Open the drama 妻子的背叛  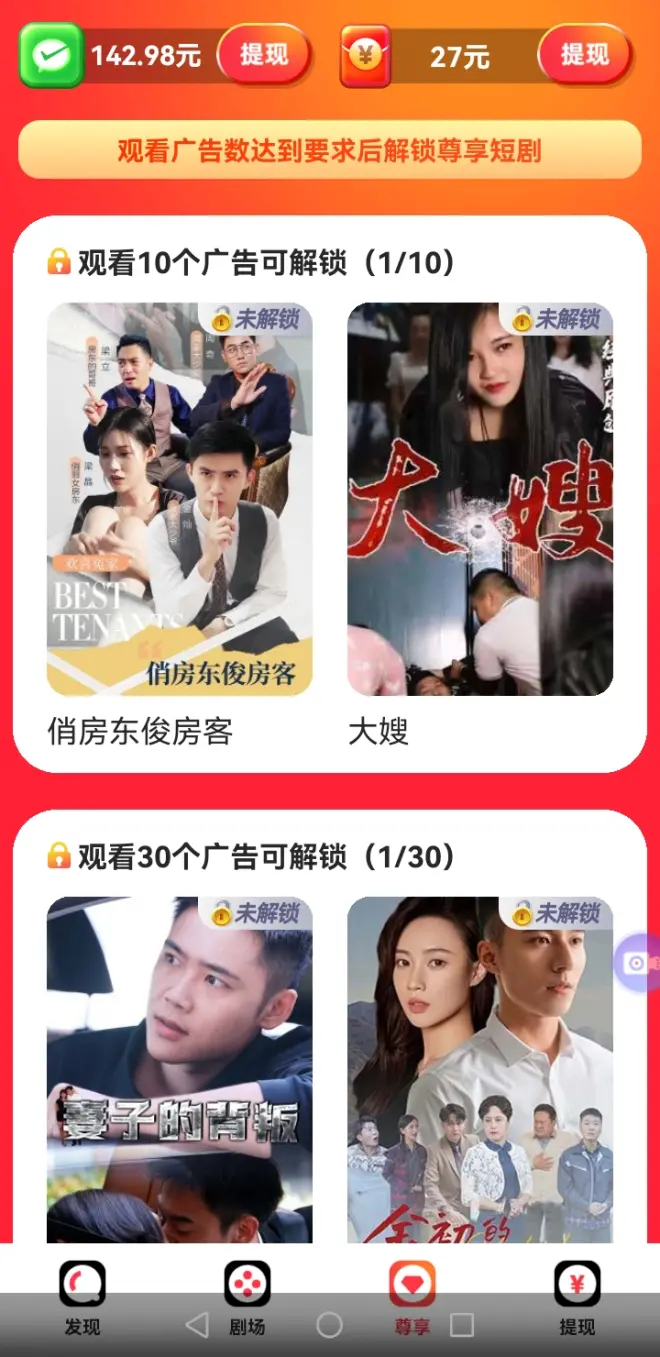(180, 1068)
